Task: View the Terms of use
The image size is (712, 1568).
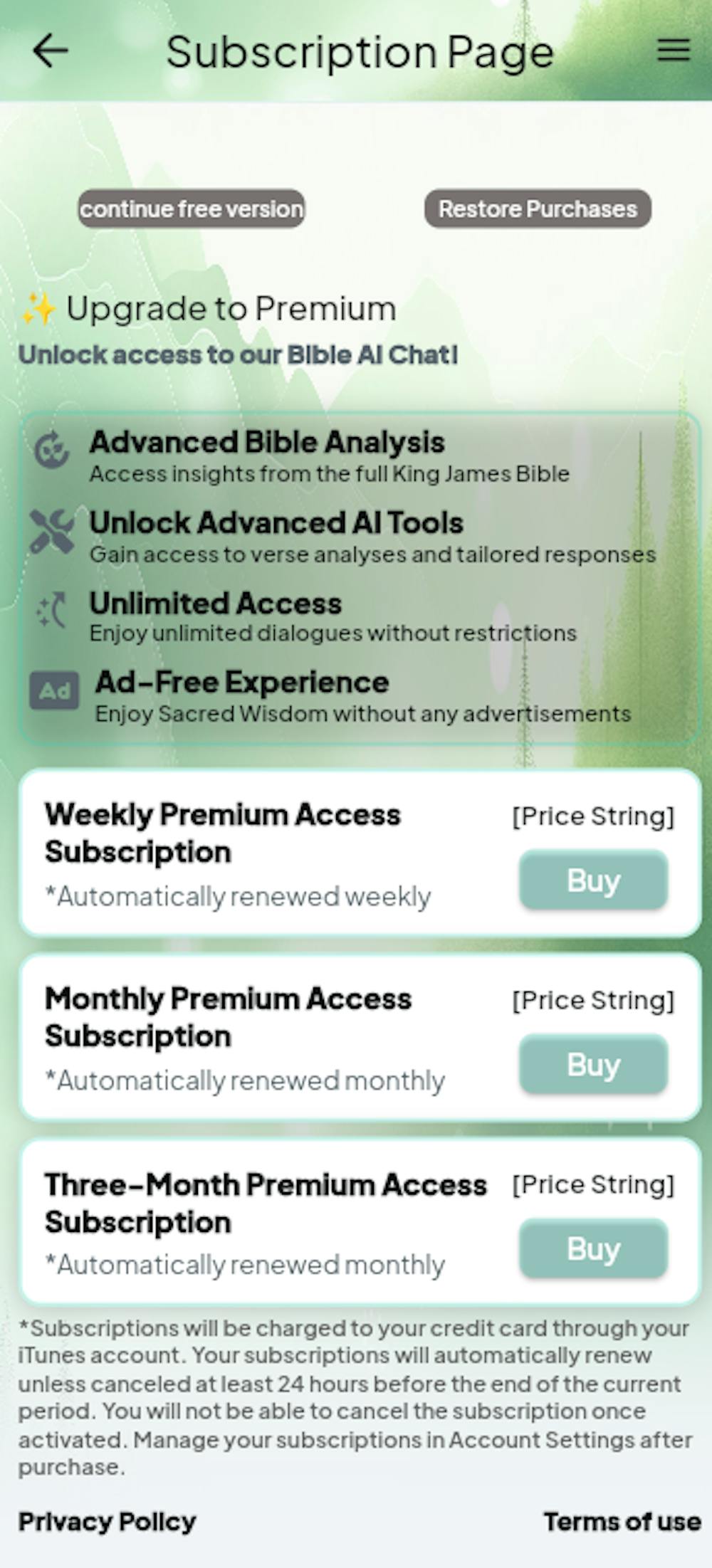Action: click(622, 1522)
